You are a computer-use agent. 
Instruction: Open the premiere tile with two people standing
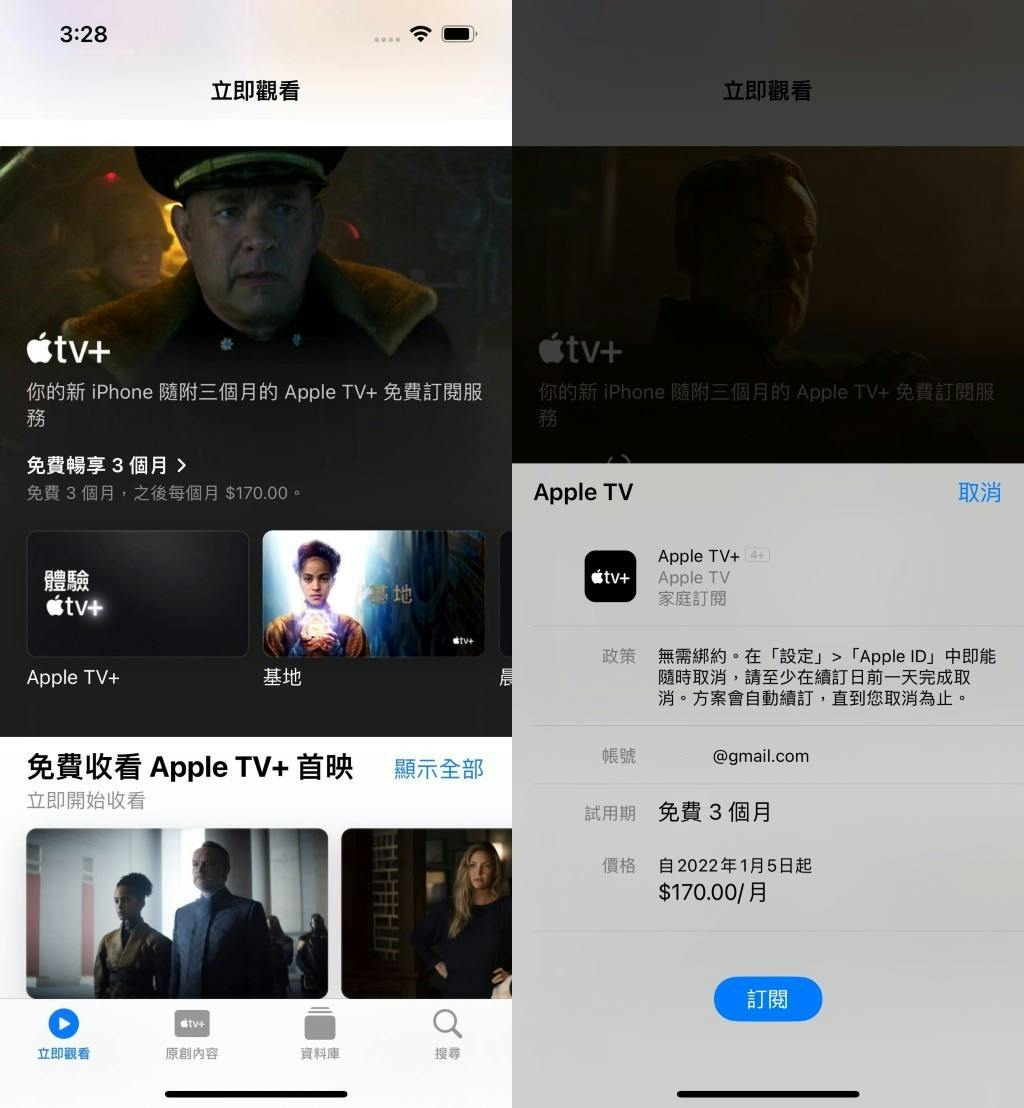point(177,913)
